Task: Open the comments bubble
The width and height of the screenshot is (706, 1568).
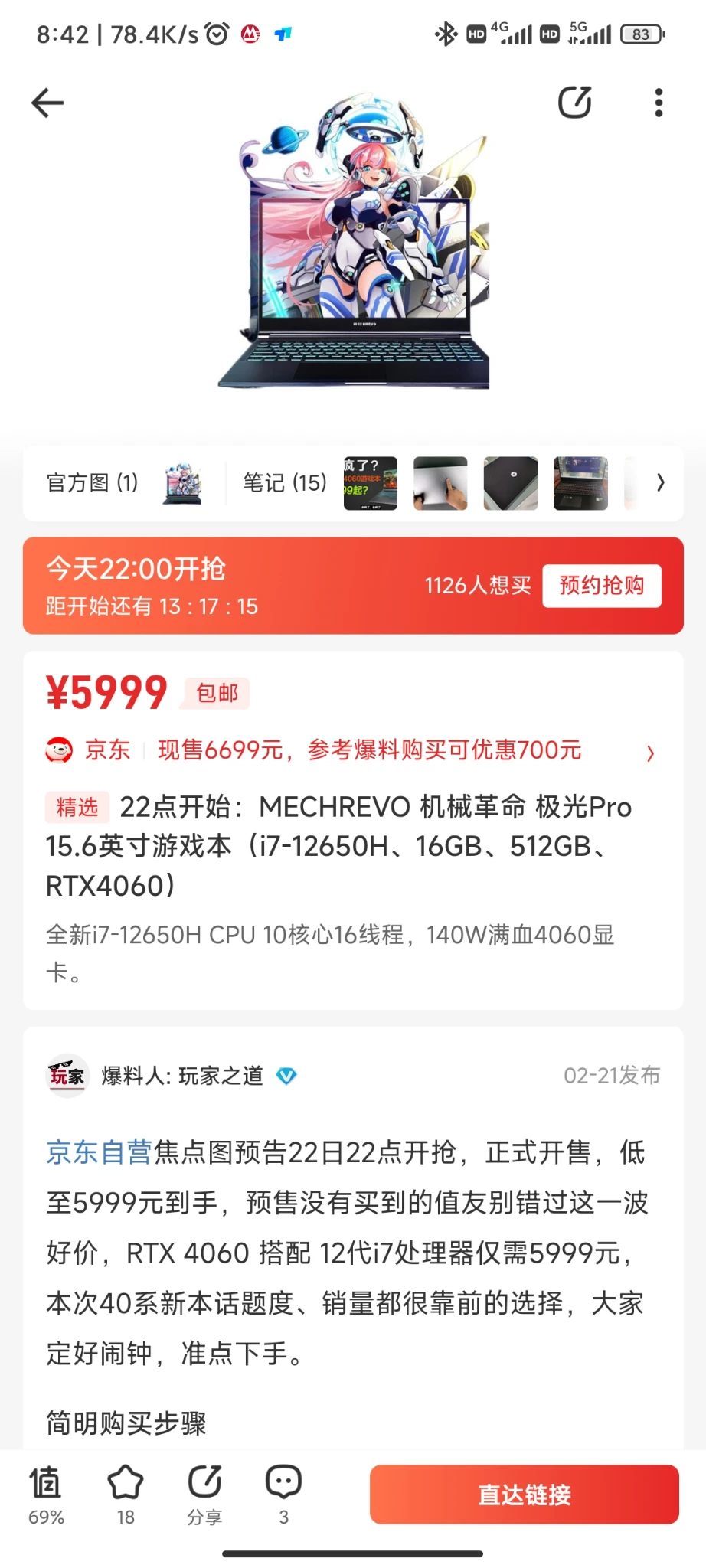Action: pyautogui.click(x=283, y=1494)
